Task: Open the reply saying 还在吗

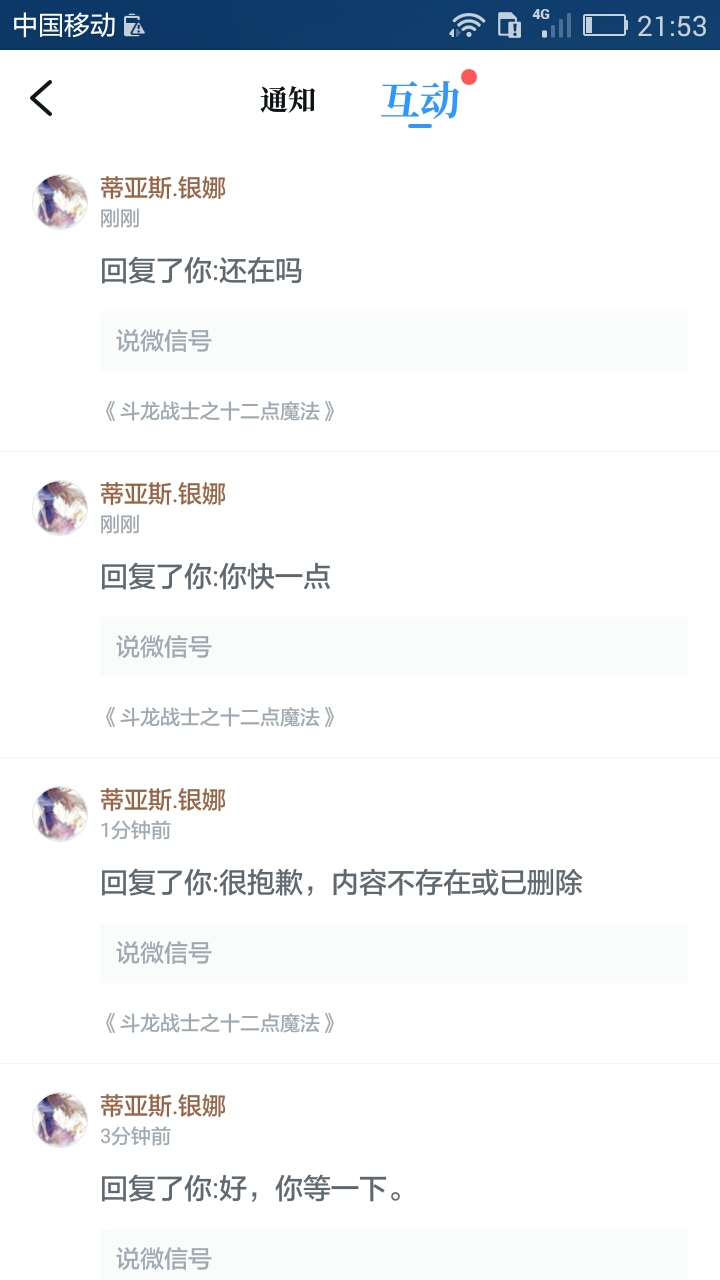Action: click(201, 271)
